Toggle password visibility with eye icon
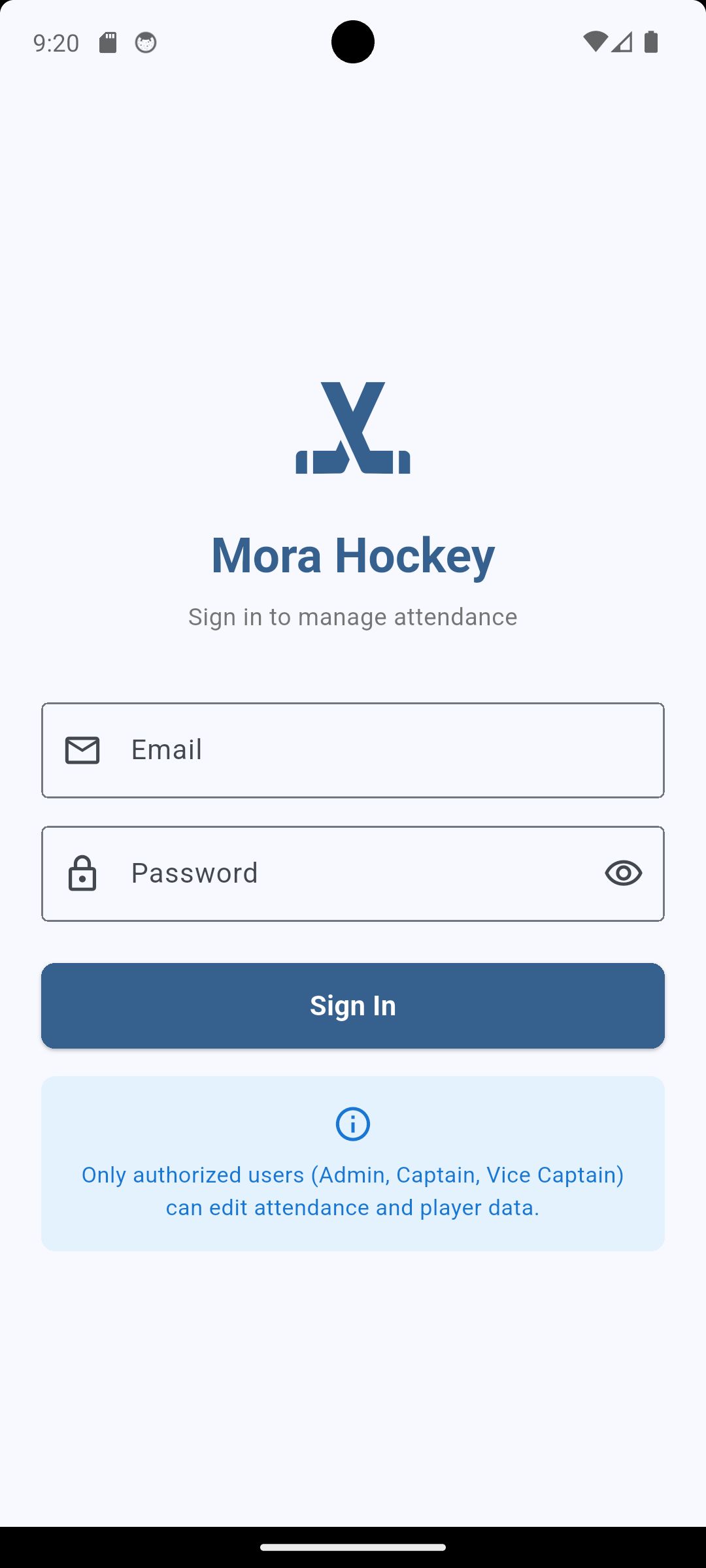 point(622,873)
